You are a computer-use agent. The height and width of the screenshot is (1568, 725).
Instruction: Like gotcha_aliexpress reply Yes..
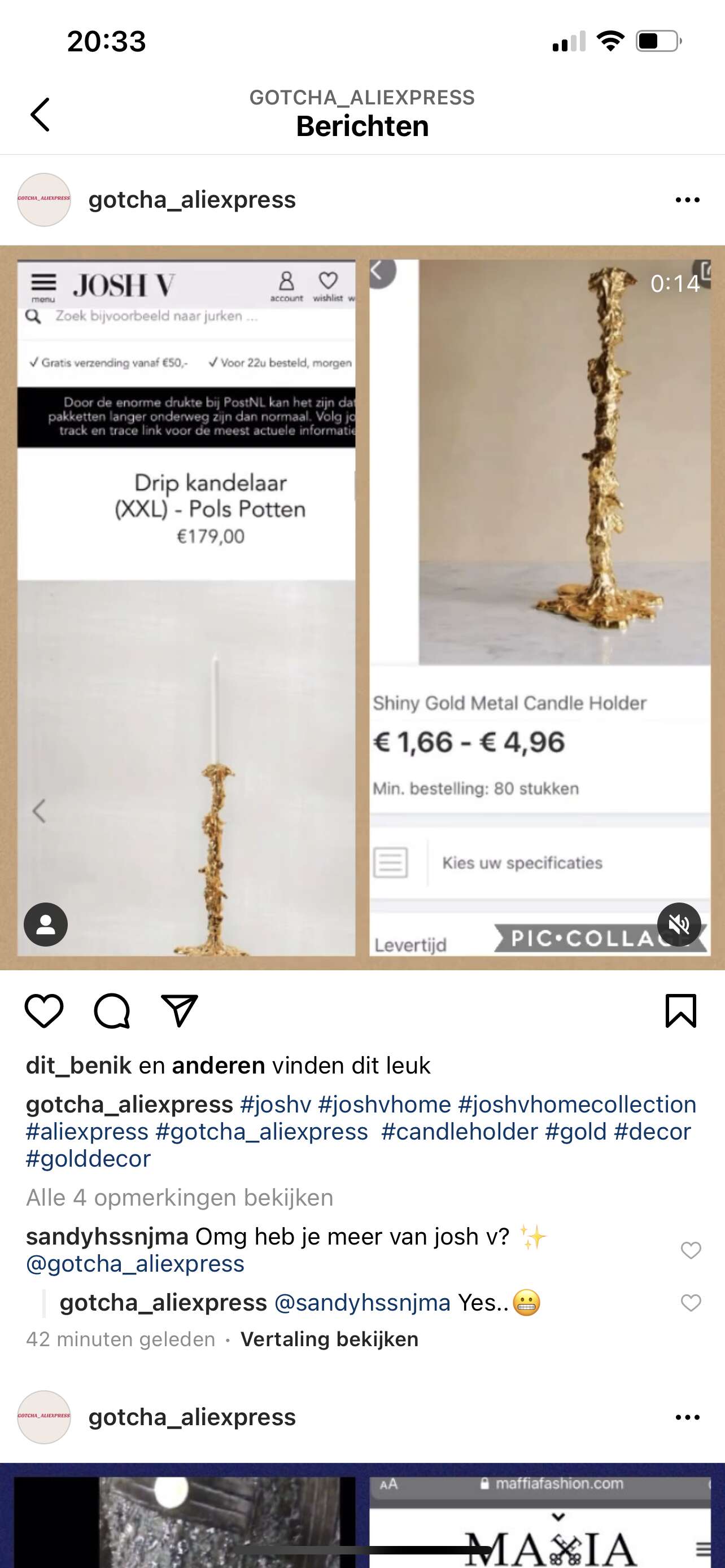coord(691,1303)
